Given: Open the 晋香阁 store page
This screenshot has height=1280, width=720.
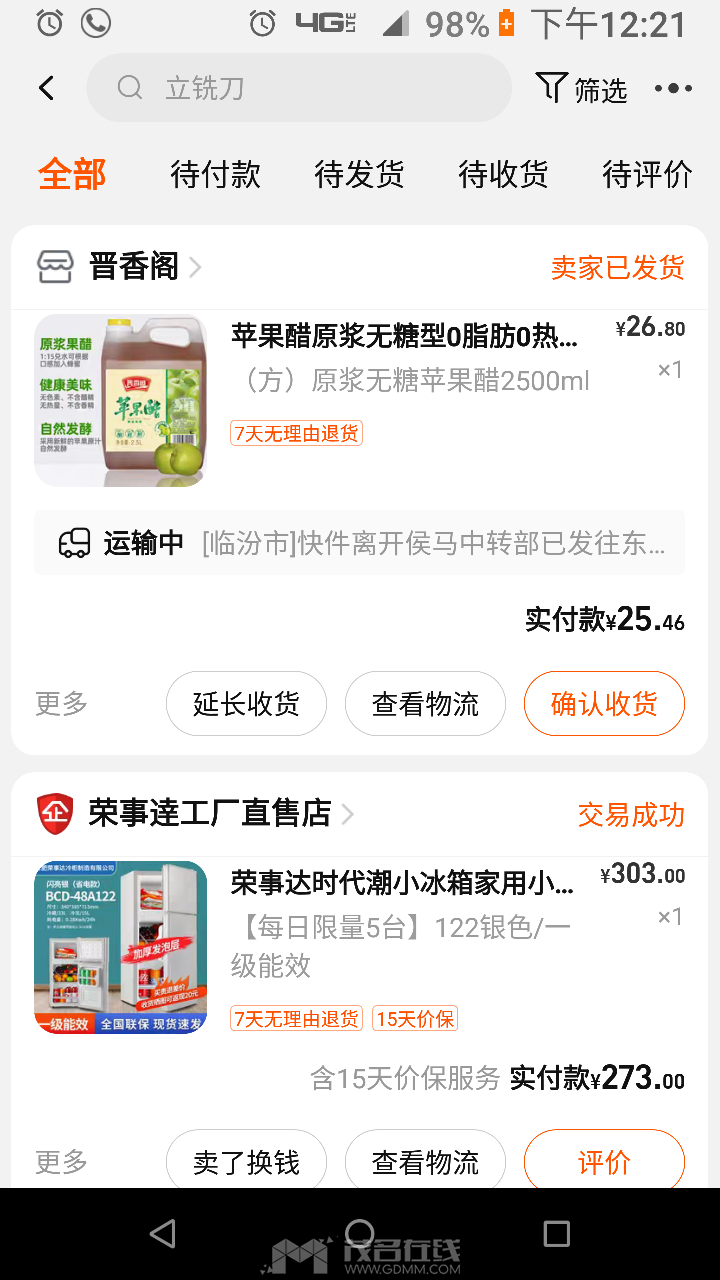Looking at the screenshot, I should pyautogui.click(x=134, y=267).
